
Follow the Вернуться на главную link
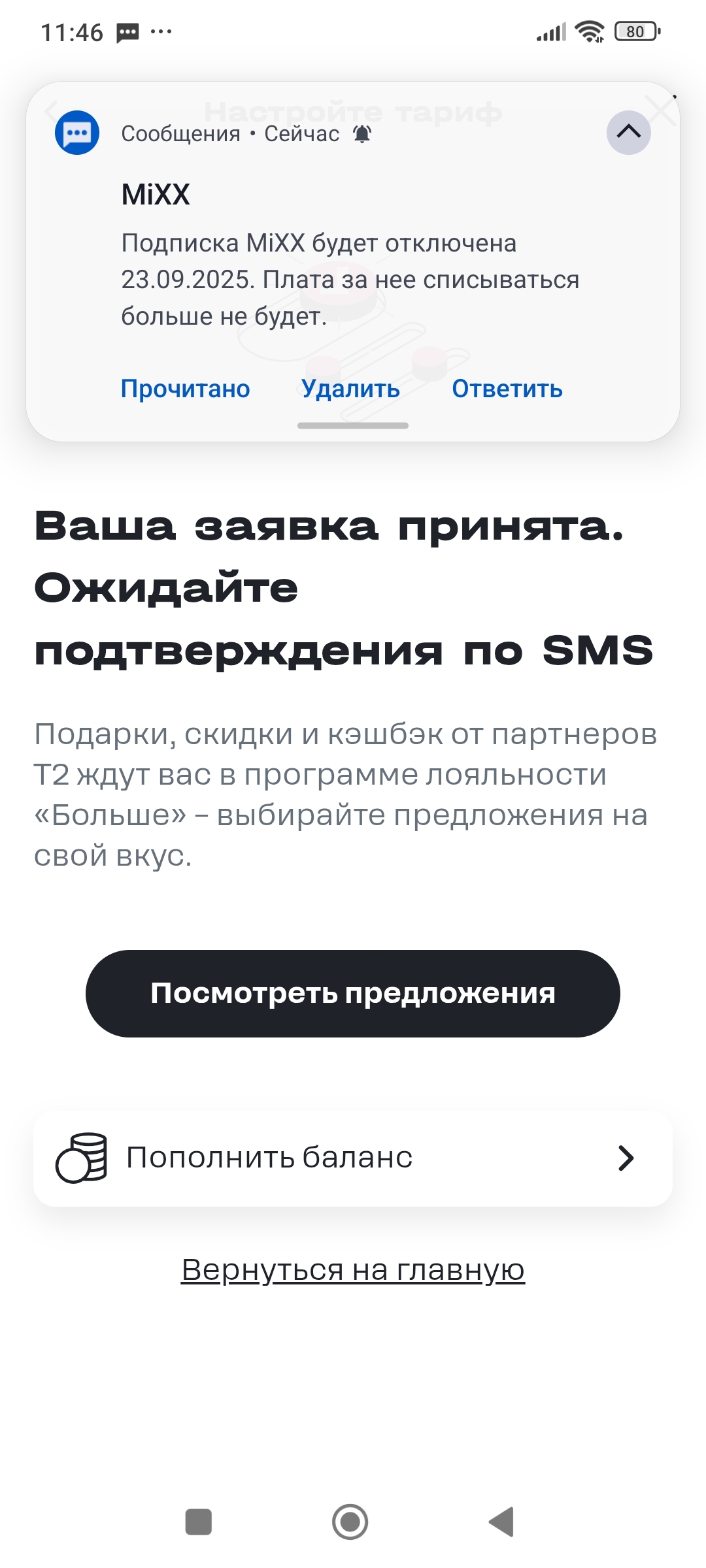353,1269
